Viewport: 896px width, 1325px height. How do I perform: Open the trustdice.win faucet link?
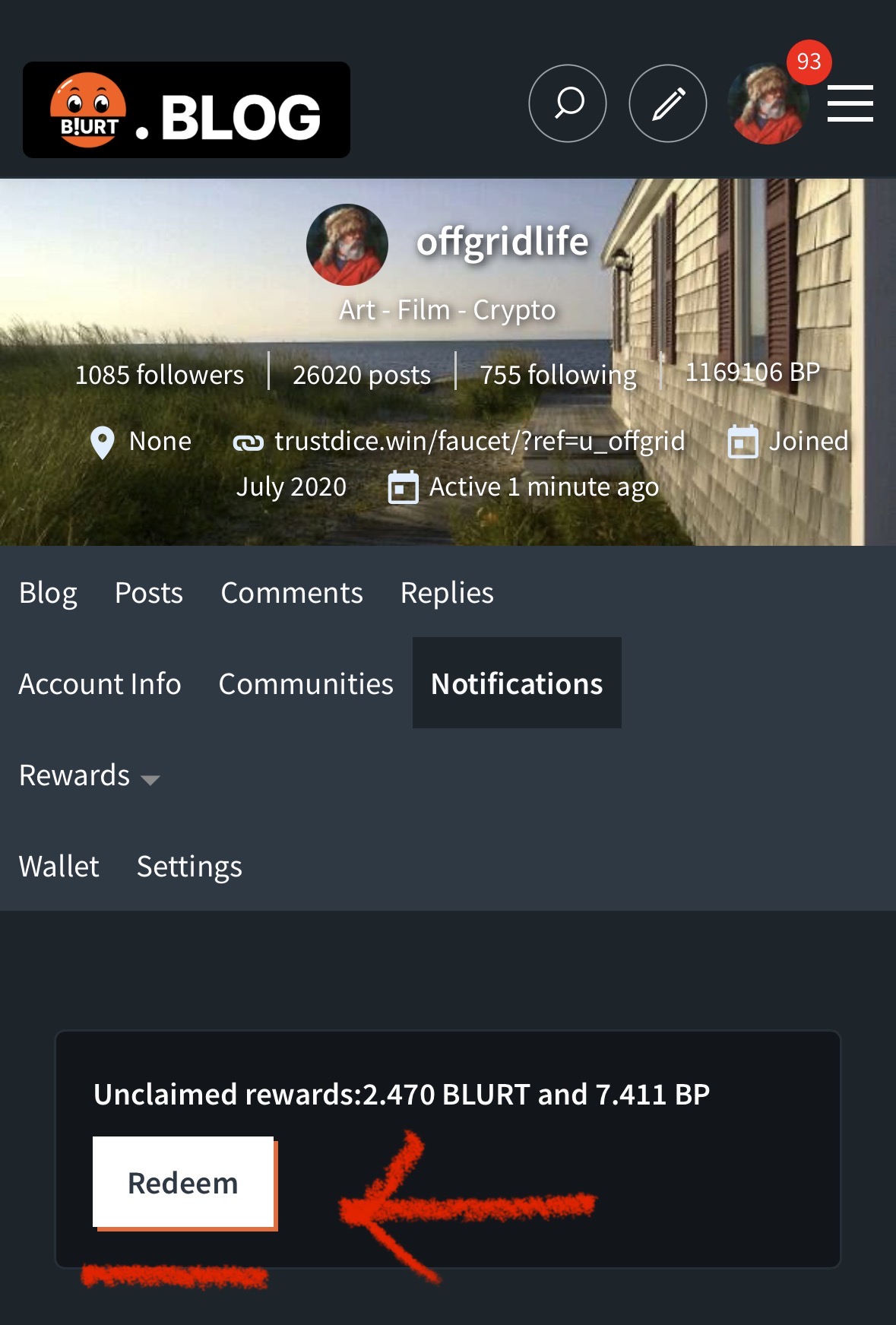tap(479, 441)
